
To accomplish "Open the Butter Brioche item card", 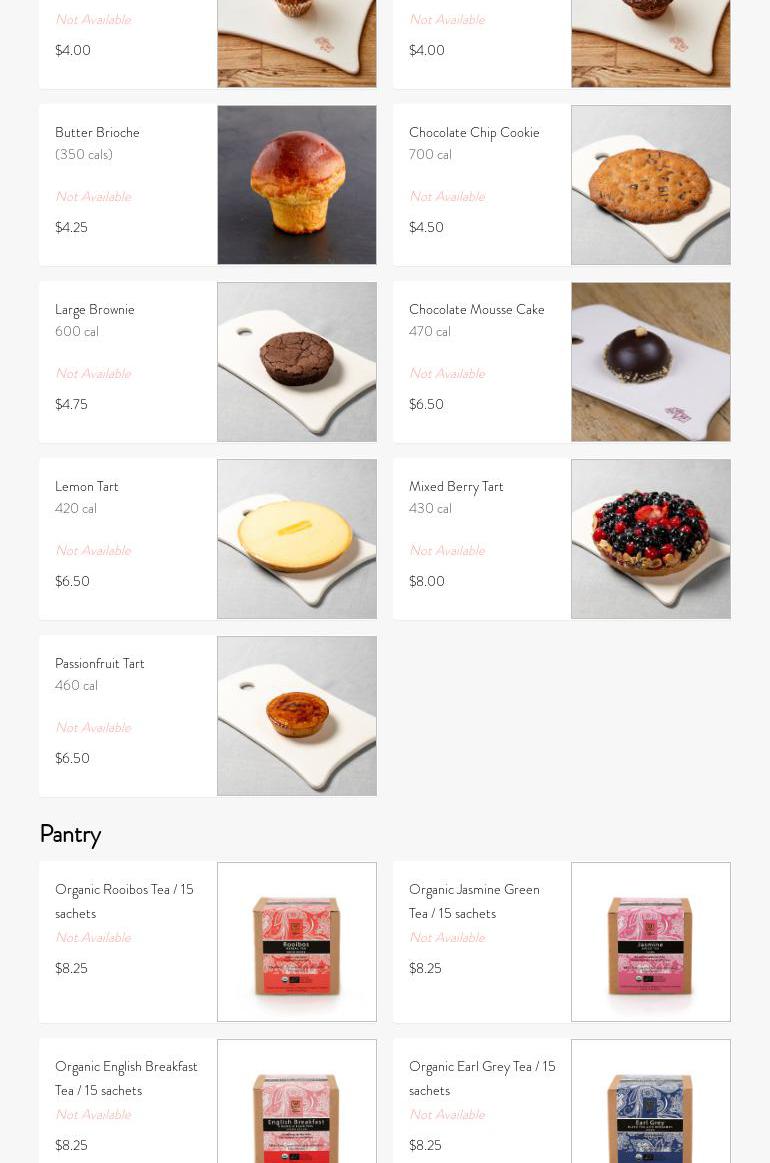I will [208, 185].
